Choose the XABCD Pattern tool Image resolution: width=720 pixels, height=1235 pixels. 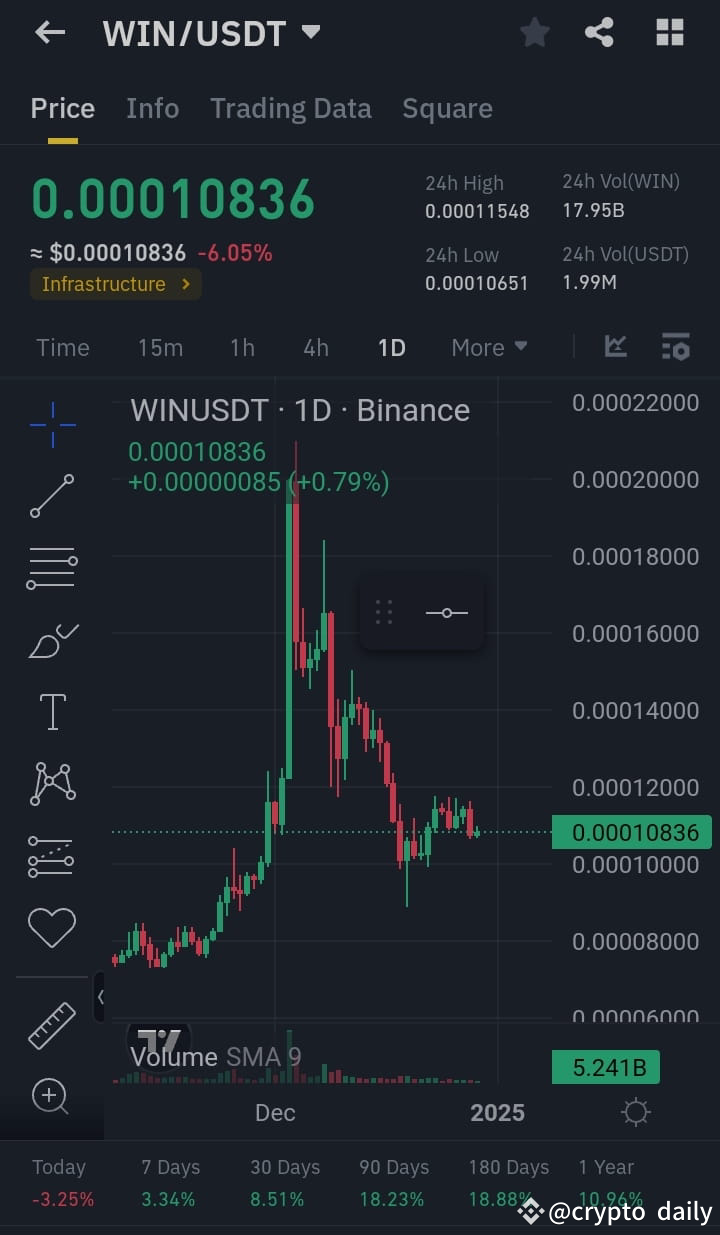[x=52, y=783]
